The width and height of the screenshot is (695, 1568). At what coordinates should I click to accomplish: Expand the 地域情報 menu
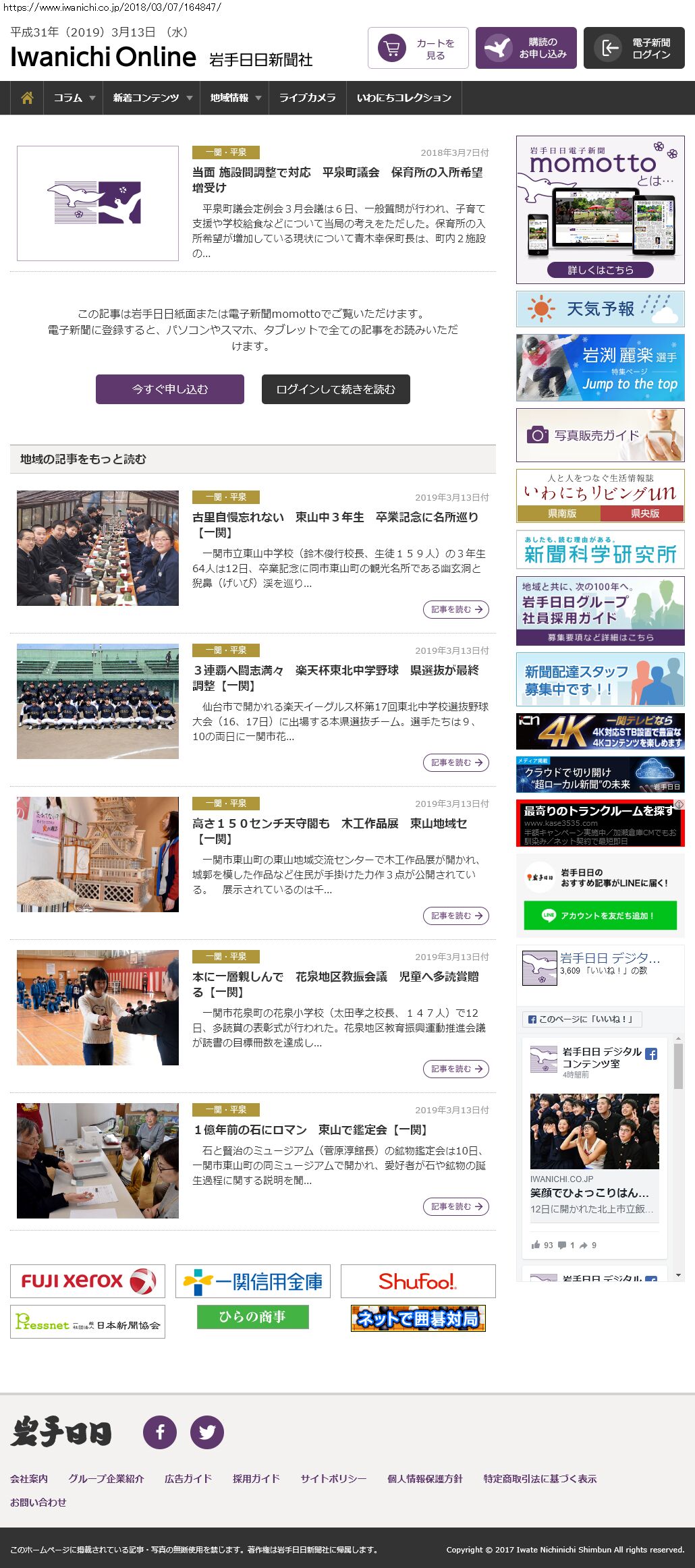click(x=234, y=98)
